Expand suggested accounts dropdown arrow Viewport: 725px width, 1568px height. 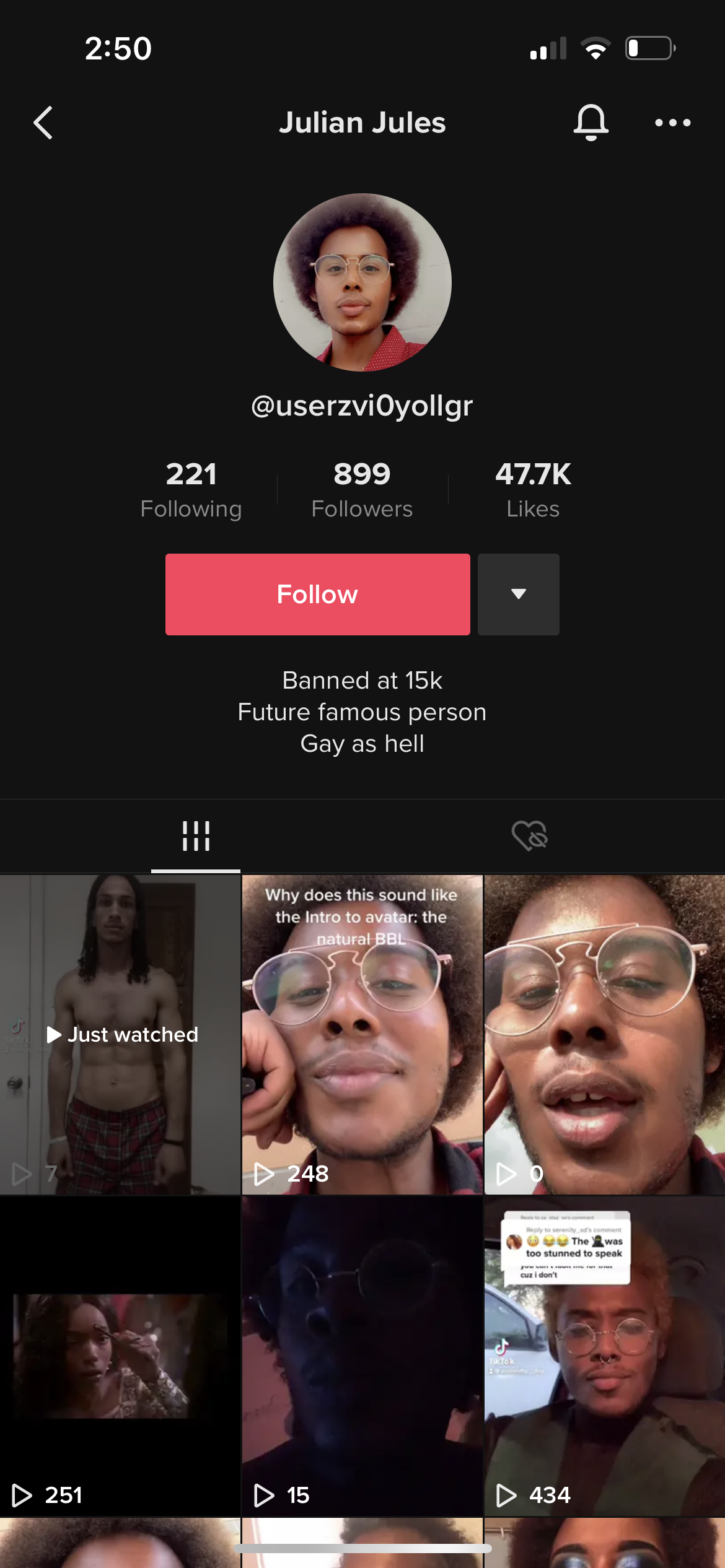coord(518,595)
